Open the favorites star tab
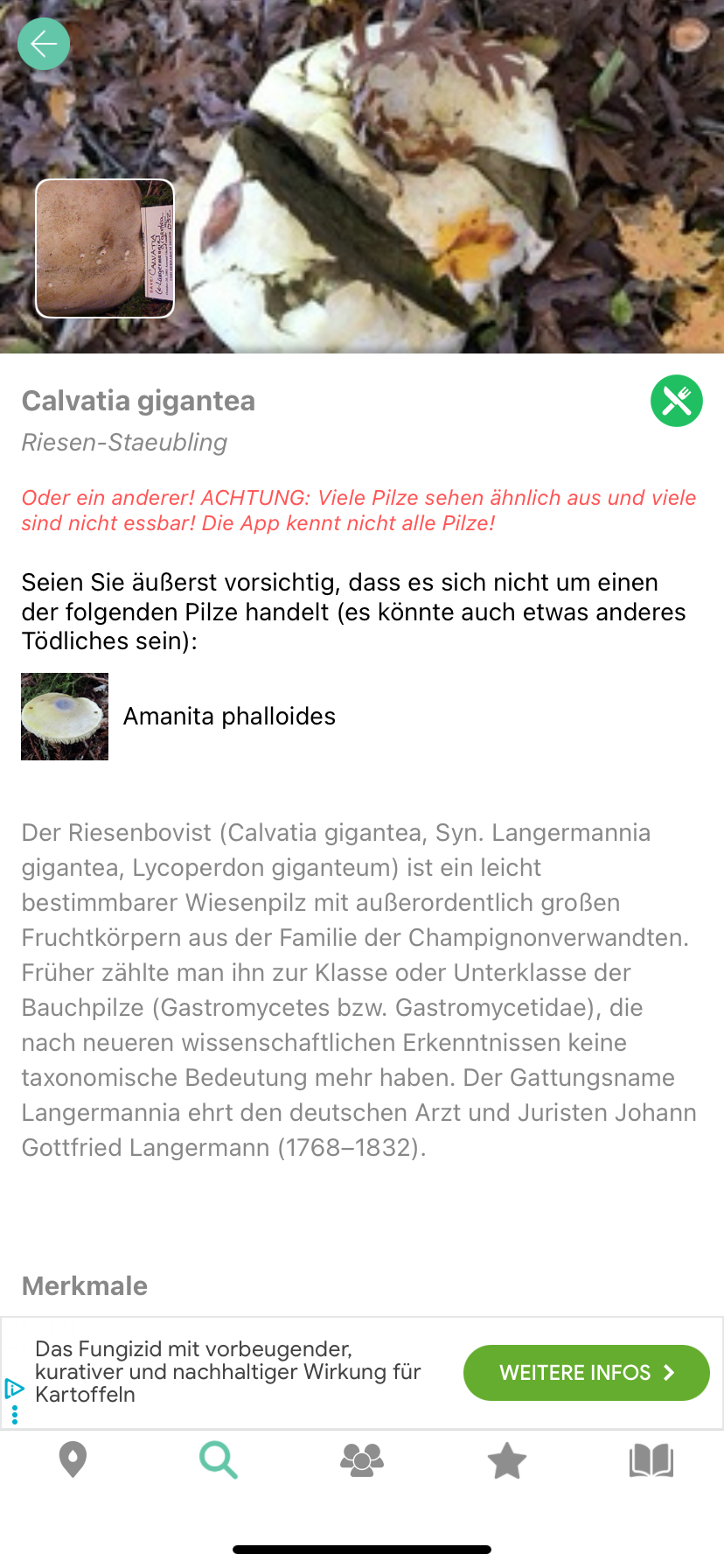The image size is (724, 1568). [507, 1460]
